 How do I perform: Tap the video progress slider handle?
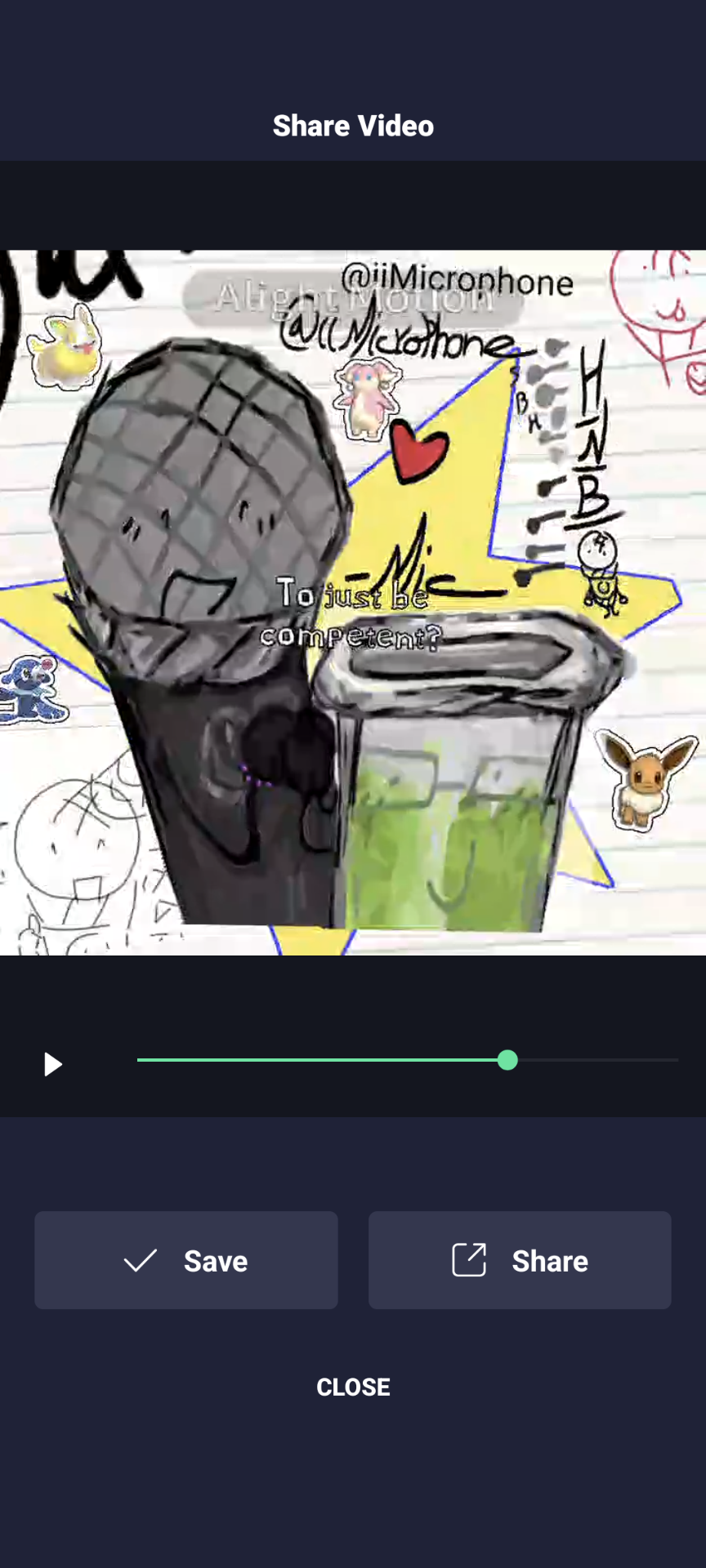(x=507, y=1060)
